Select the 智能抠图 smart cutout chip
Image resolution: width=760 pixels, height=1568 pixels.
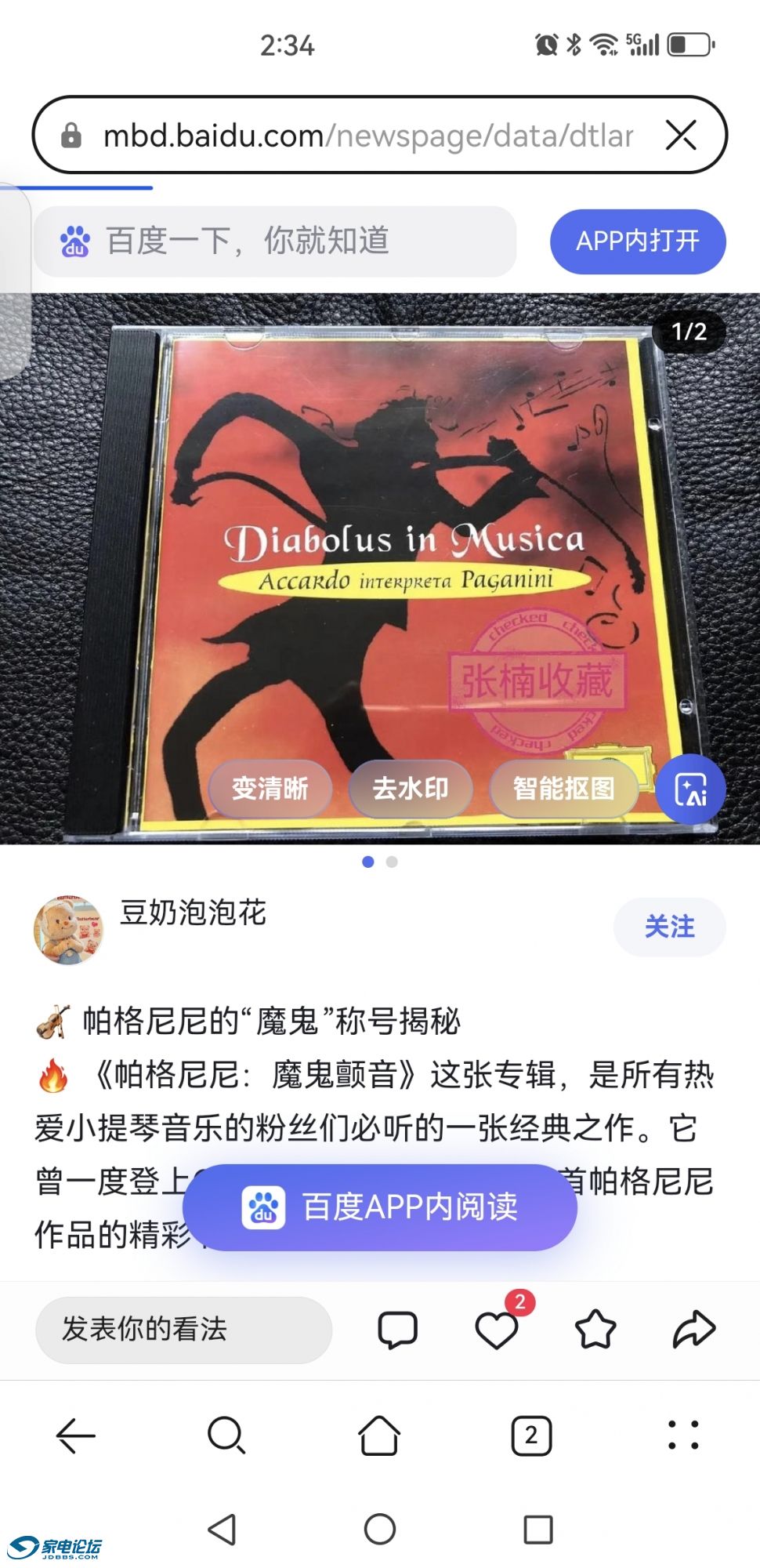point(563,788)
